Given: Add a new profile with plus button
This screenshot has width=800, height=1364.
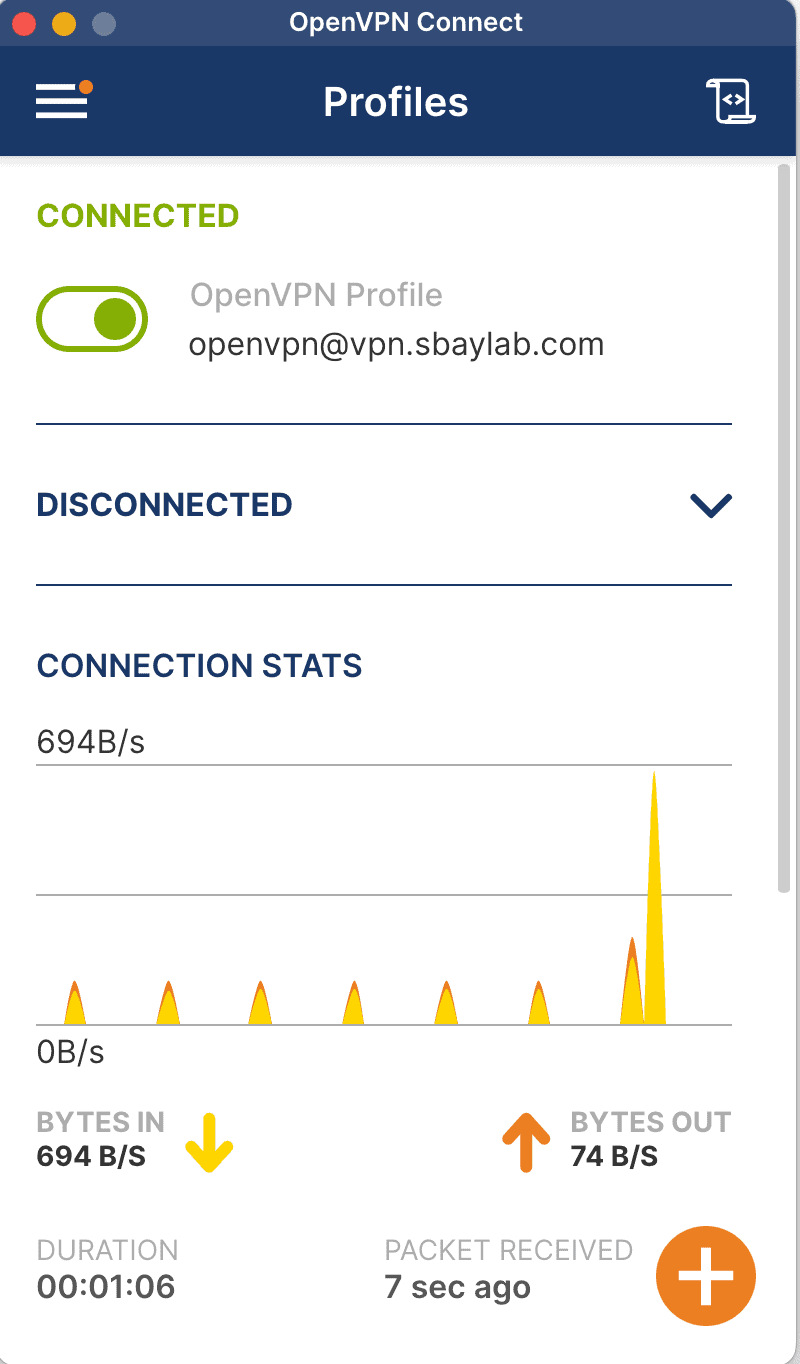Looking at the screenshot, I should (x=705, y=1275).
